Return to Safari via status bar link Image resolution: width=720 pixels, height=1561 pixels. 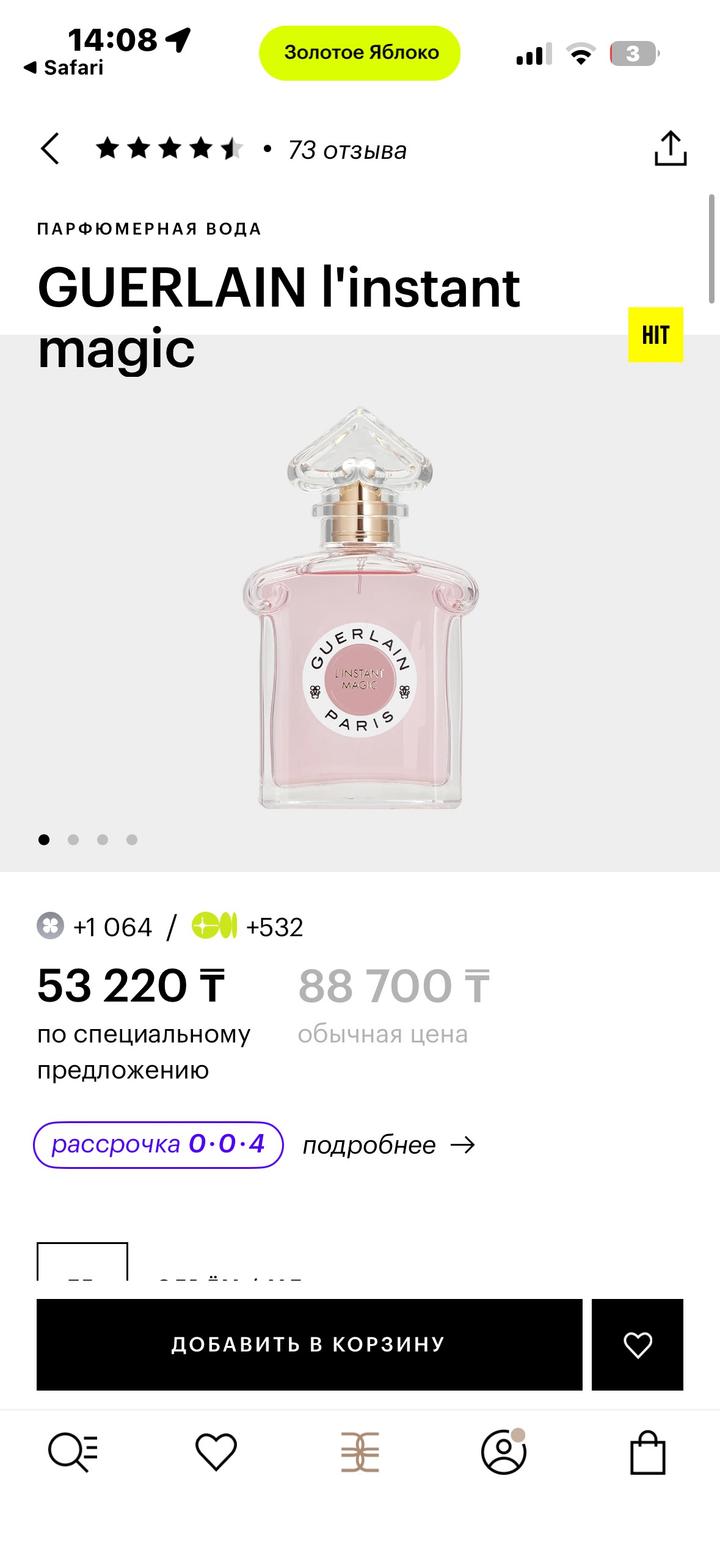coord(63,68)
